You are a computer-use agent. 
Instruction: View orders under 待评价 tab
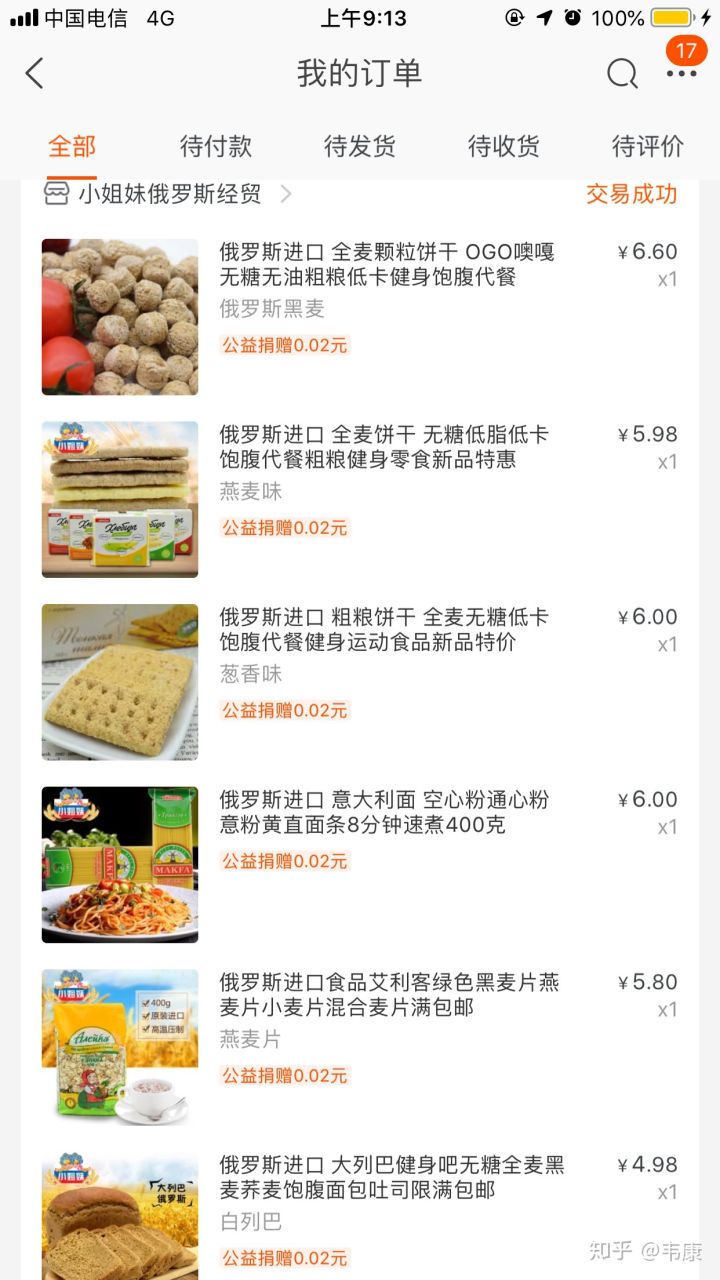647,146
